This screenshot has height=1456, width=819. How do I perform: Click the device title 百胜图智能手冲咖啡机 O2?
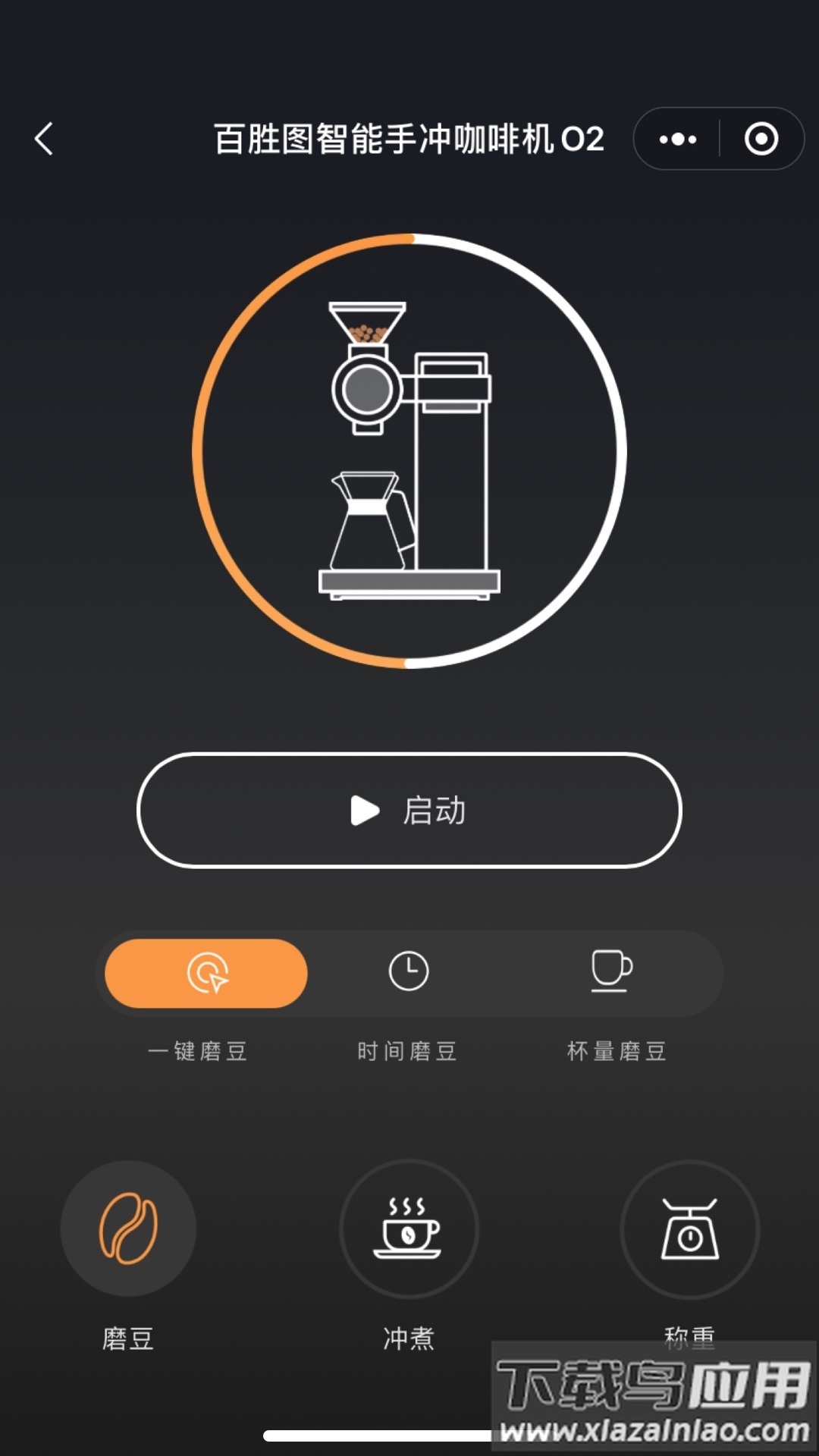tap(409, 139)
